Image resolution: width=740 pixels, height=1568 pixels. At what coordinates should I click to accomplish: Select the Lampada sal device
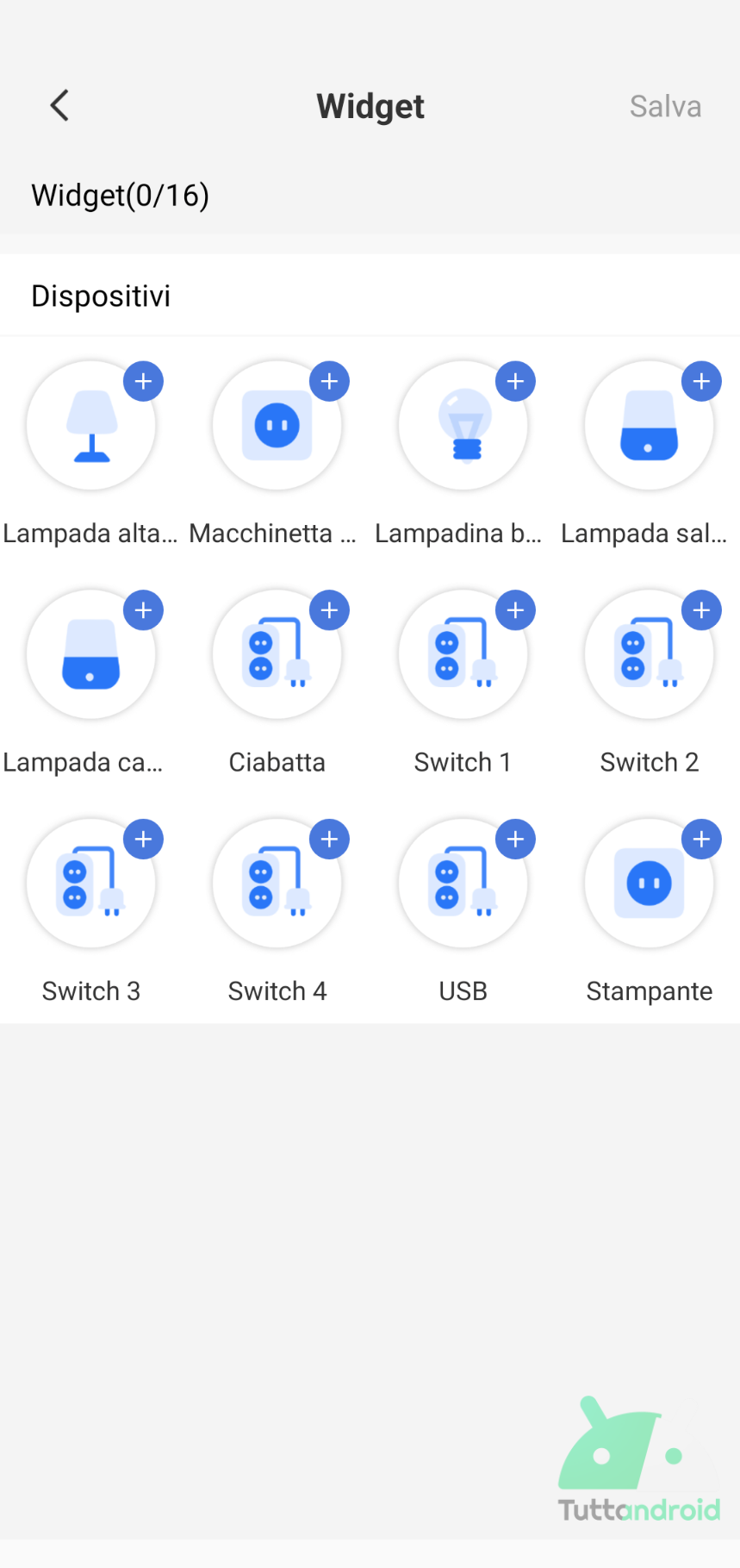click(x=649, y=426)
